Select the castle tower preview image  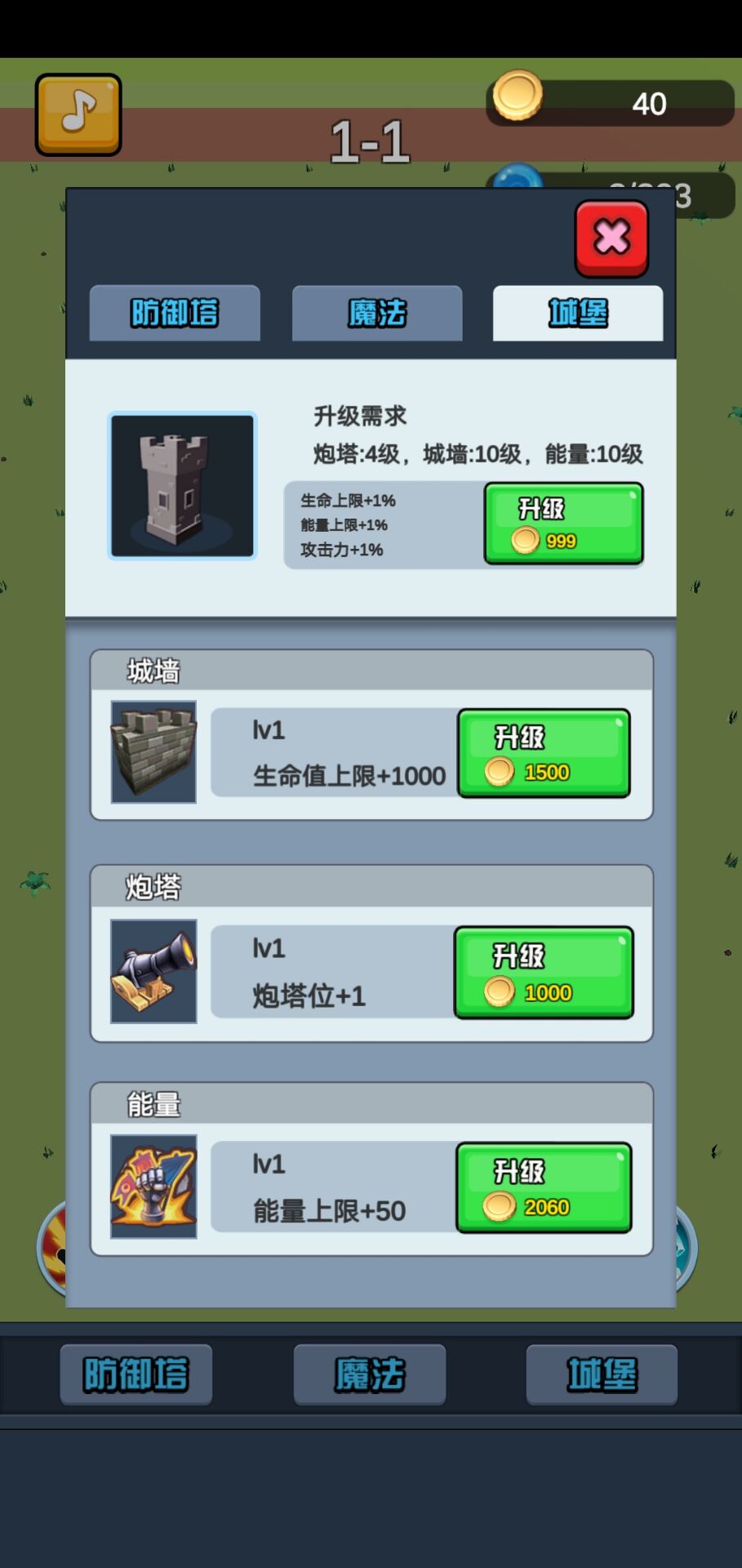click(x=181, y=486)
